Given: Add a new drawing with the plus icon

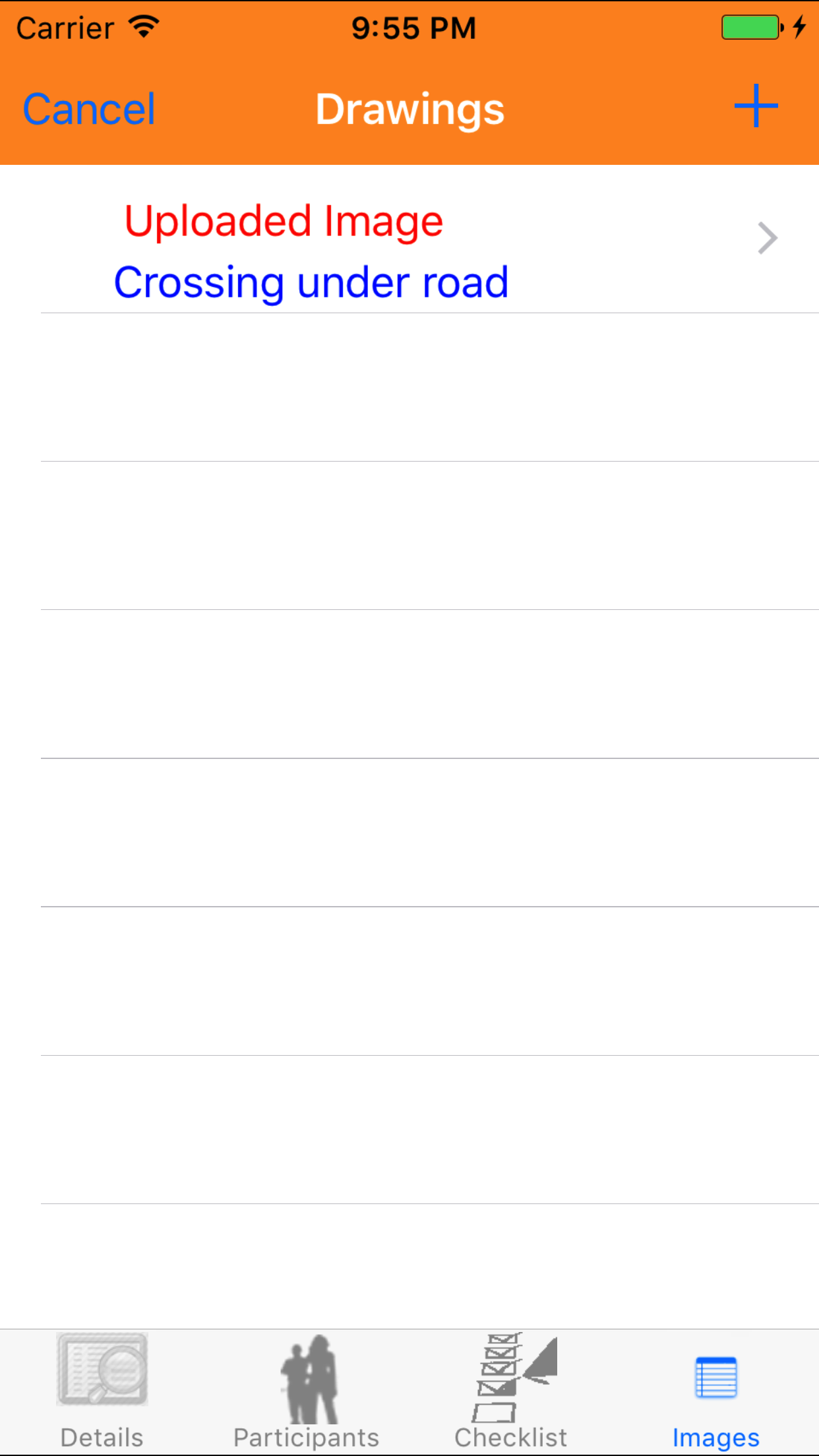Looking at the screenshot, I should coord(756,106).
